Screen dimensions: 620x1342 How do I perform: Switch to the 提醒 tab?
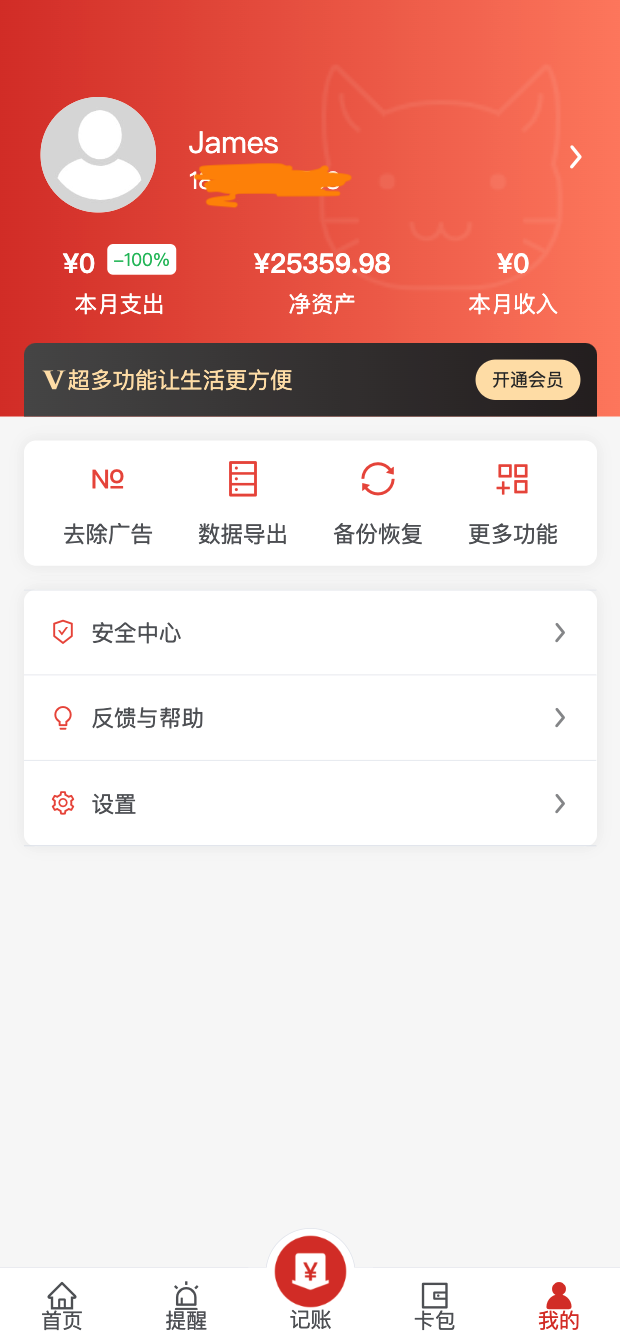click(186, 1306)
